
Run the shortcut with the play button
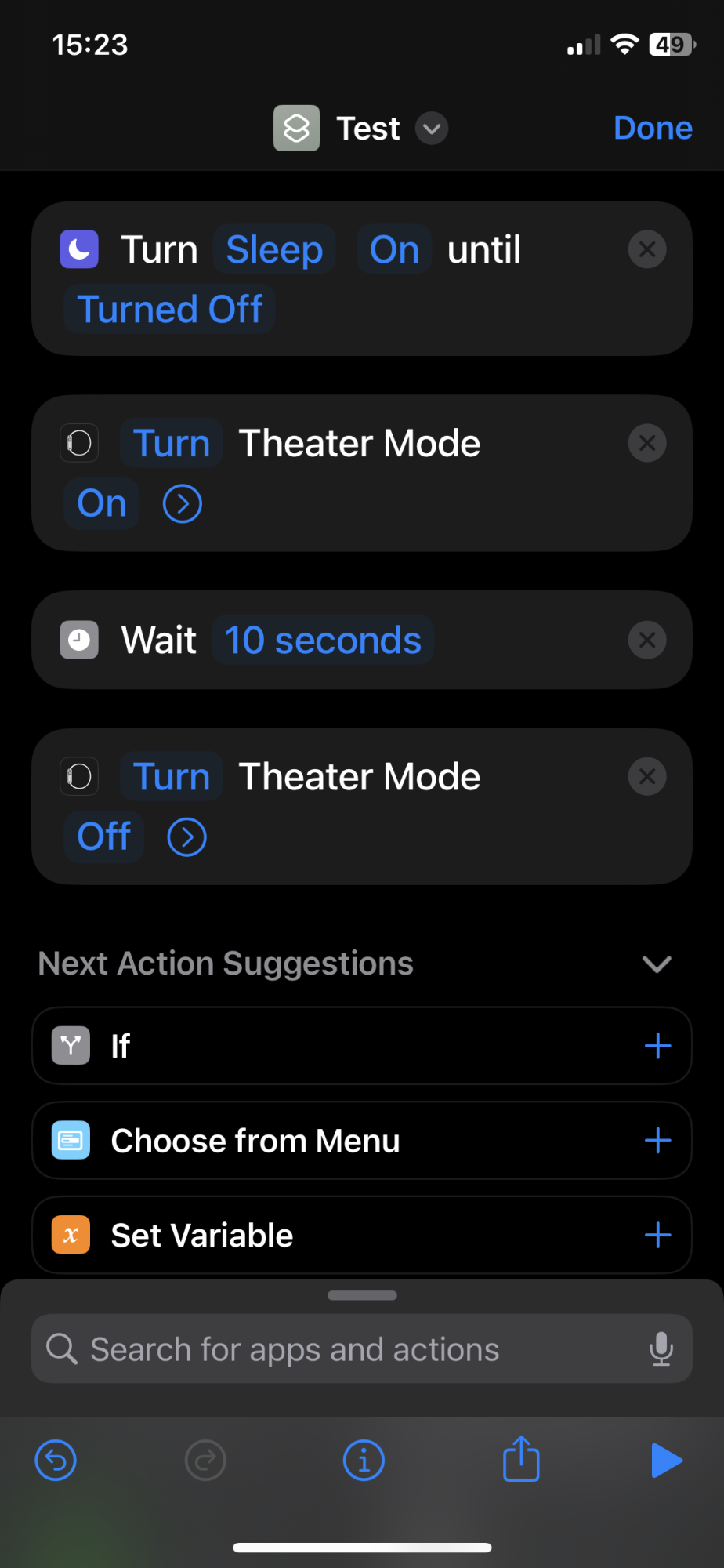tap(667, 1461)
